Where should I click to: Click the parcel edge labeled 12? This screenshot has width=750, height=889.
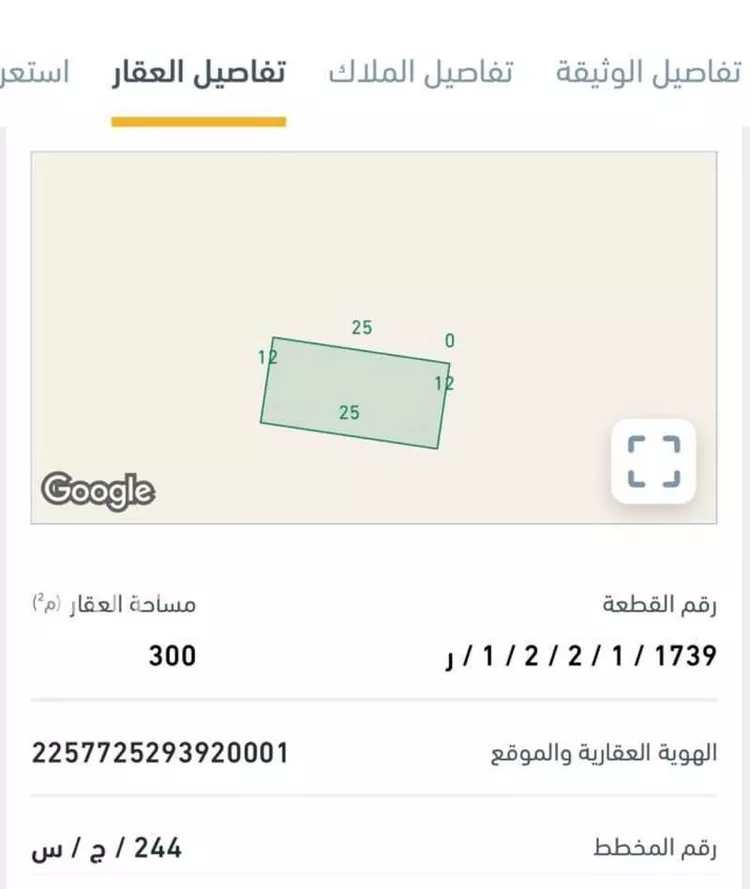(x=269, y=356)
